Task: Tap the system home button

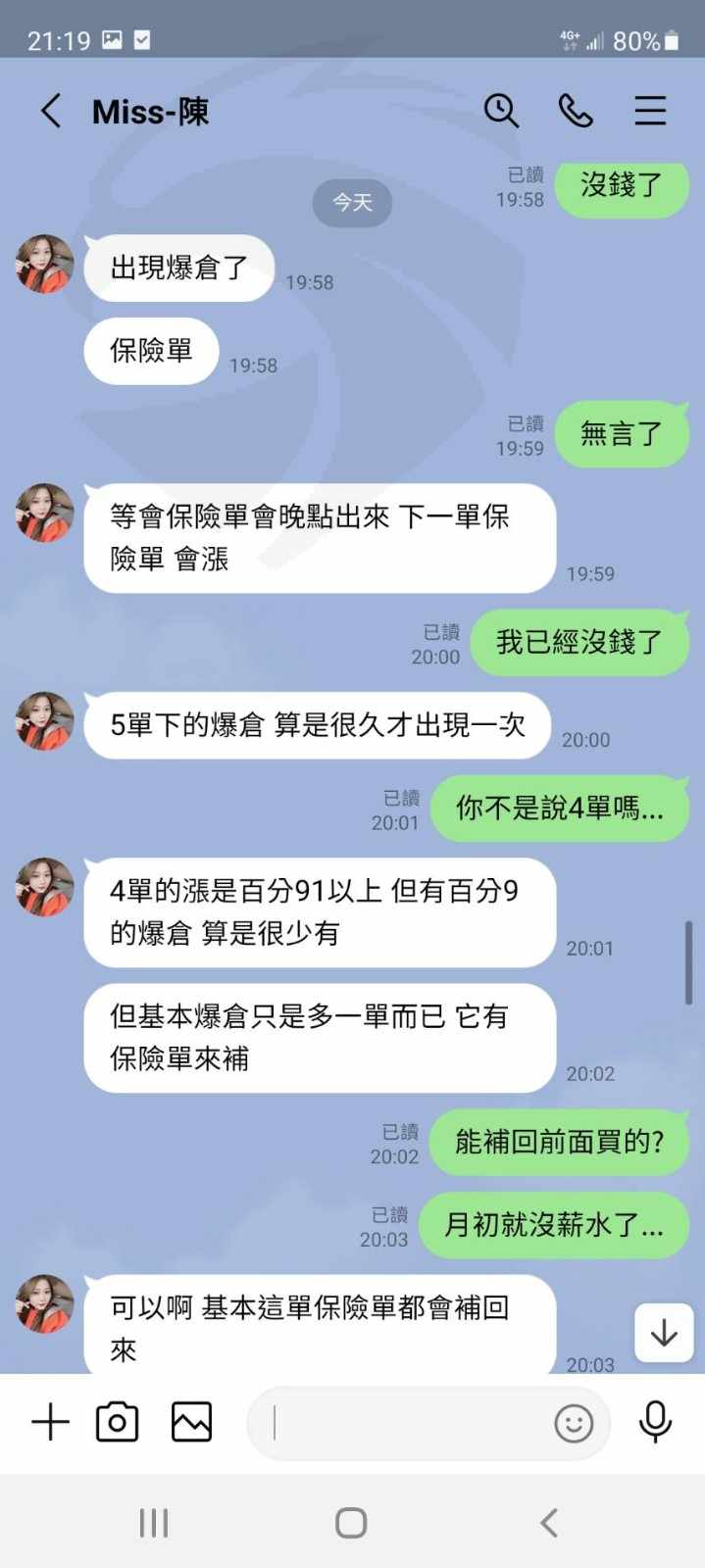Action: coord(351,1523)
